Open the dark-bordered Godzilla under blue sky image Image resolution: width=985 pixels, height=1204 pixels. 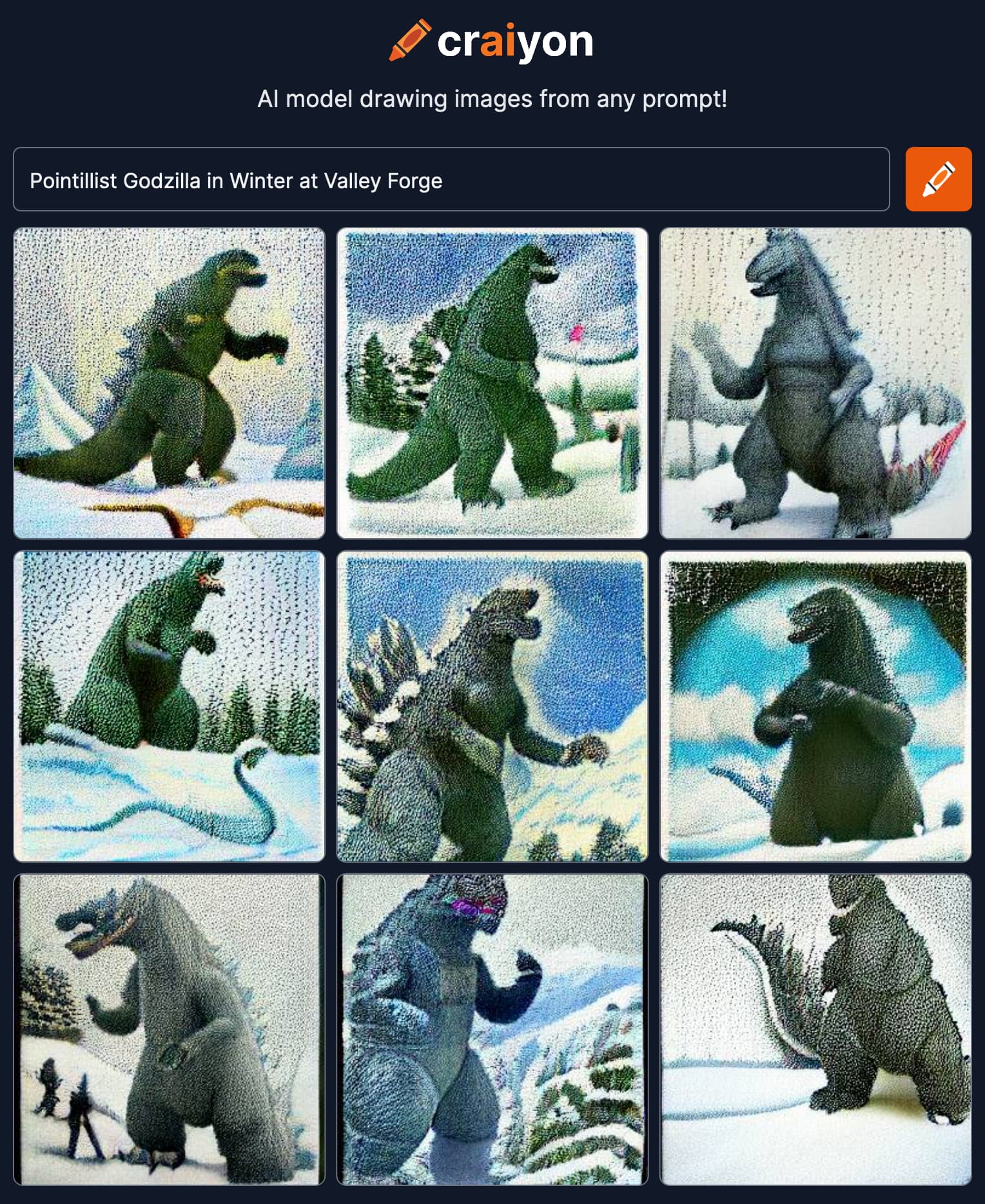815,706
